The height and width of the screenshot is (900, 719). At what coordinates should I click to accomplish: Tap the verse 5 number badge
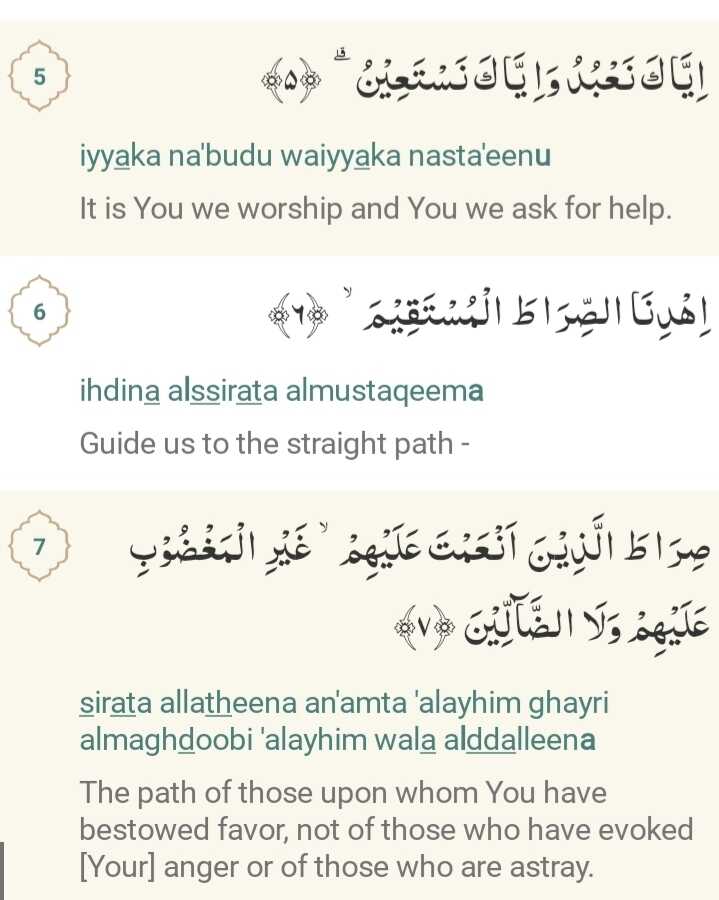pos(39,76)
